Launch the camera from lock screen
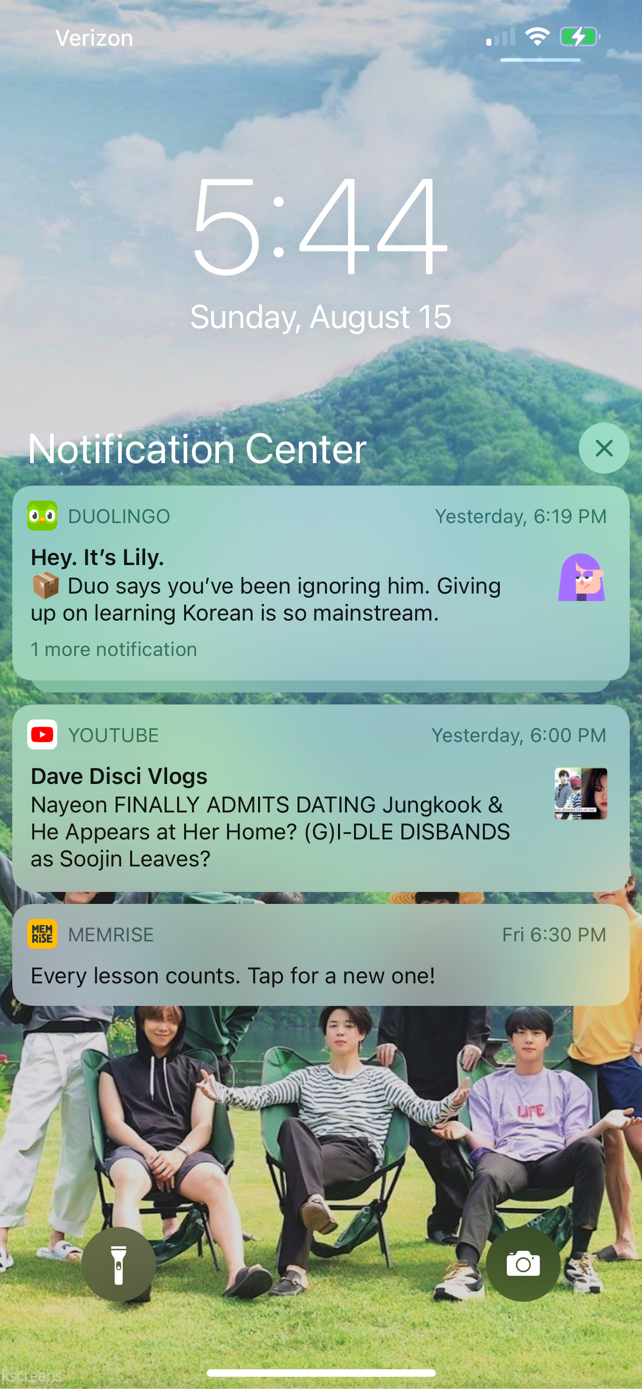Screen dimensions: 642x1389 [x=522, y=1264]
